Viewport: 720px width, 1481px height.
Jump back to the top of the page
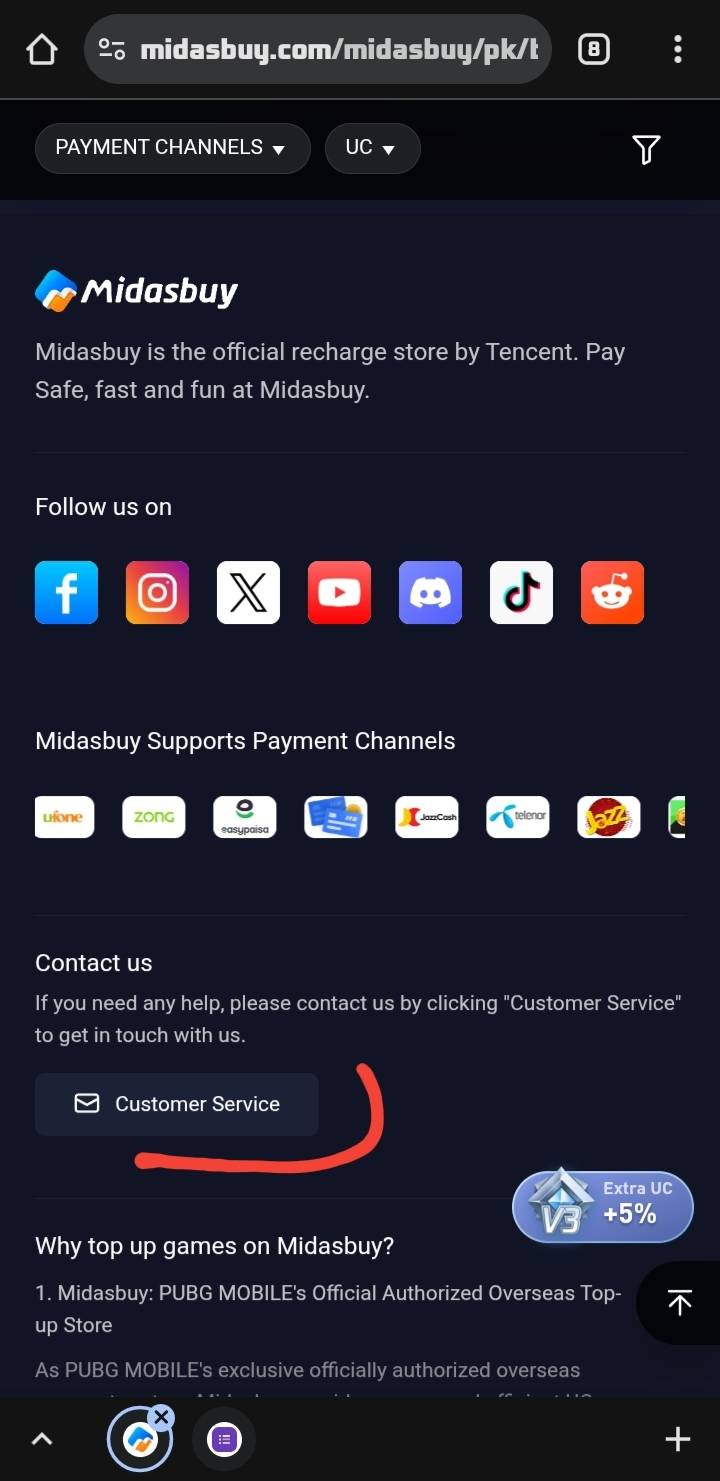click(679, 1303)
